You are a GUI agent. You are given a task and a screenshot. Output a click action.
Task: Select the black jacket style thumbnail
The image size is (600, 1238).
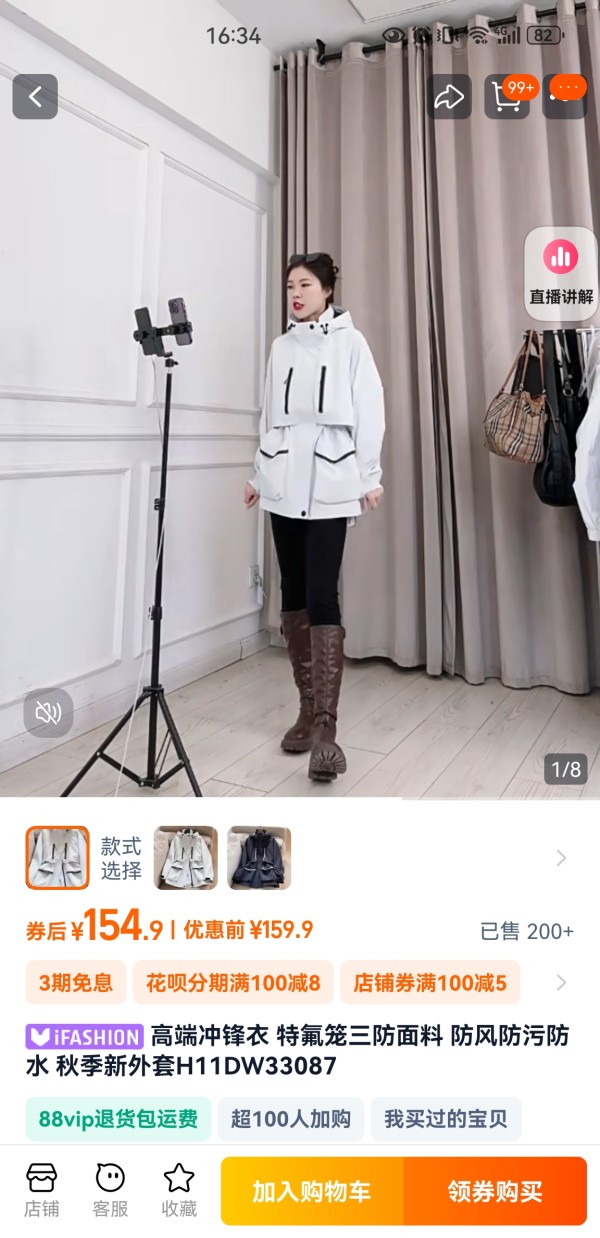pos(259,858)
